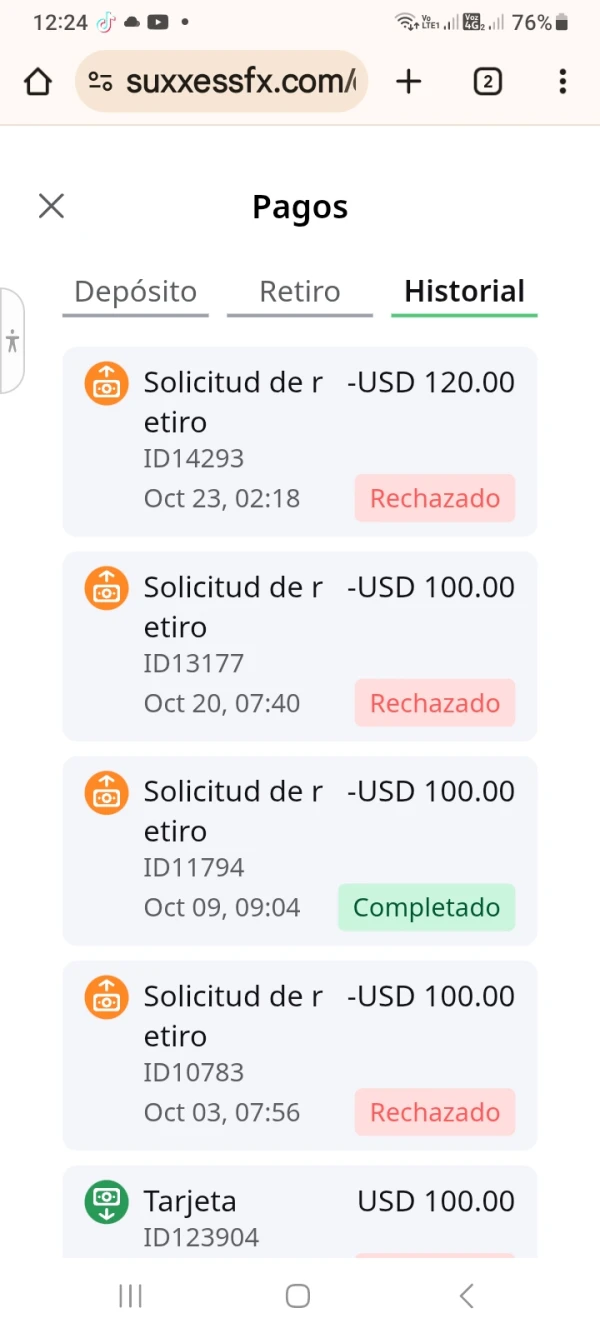Screen dimensions: 600x1333
Task: Tap the browser home button
Action: coord(38,82)
